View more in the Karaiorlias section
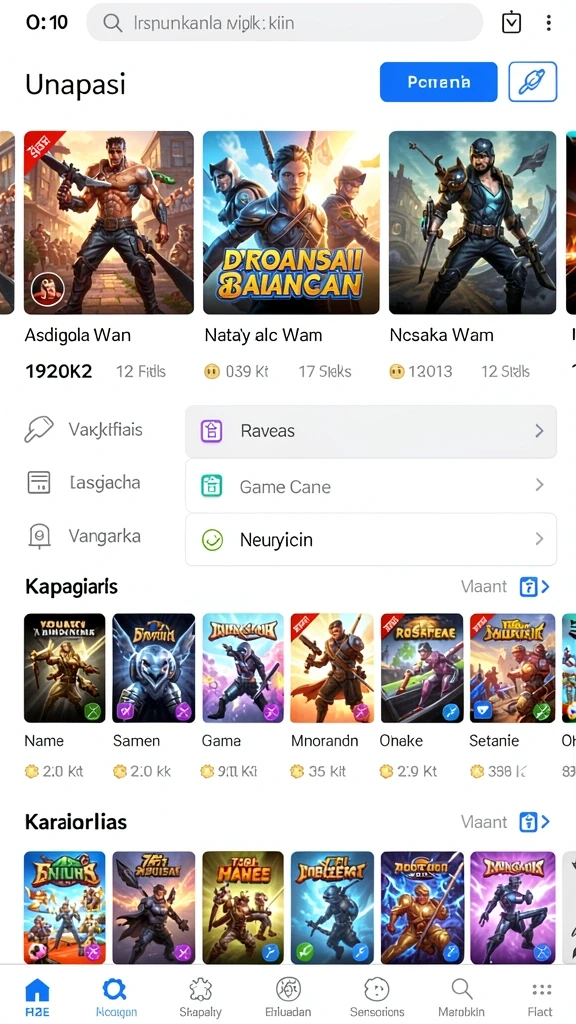This screenshot has width=576, height=1024. (505, 822)
